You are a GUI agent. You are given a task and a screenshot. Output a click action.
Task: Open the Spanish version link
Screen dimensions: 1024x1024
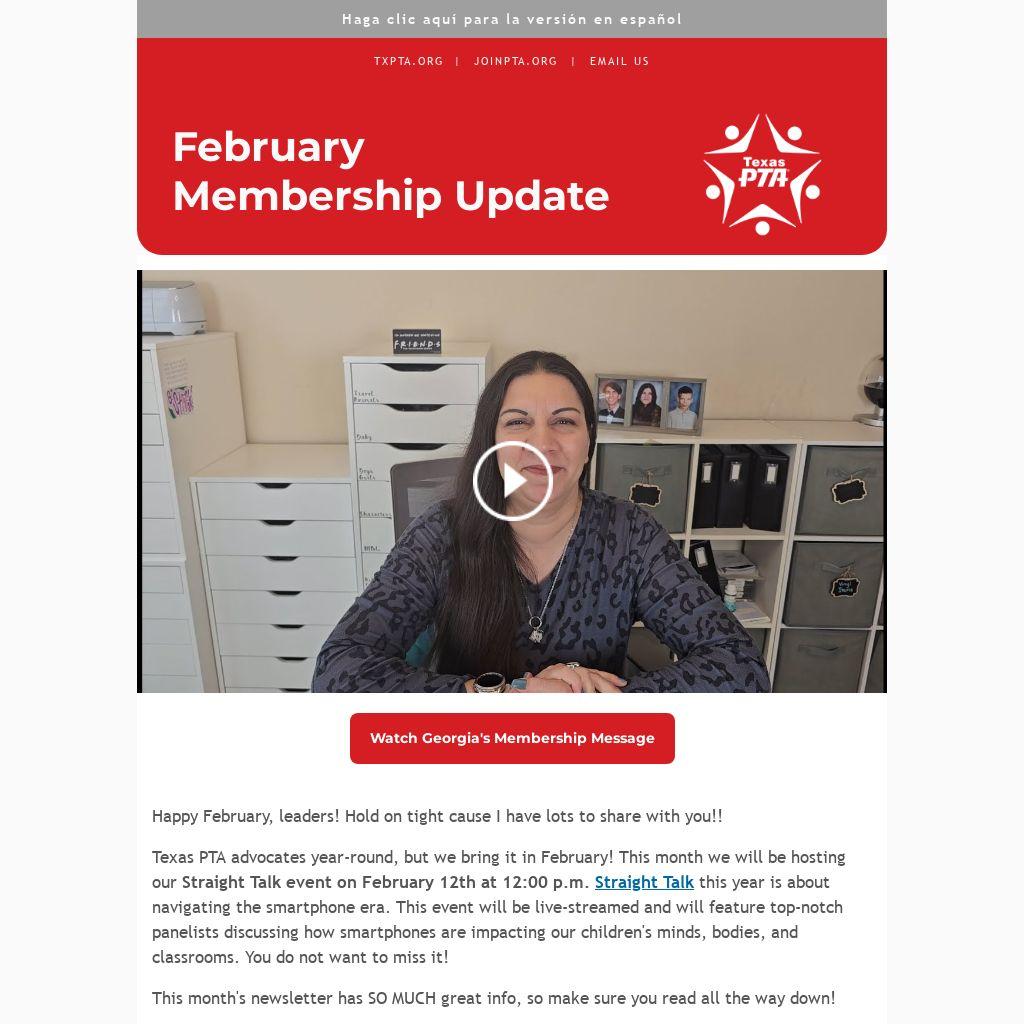tap(512, 19)
